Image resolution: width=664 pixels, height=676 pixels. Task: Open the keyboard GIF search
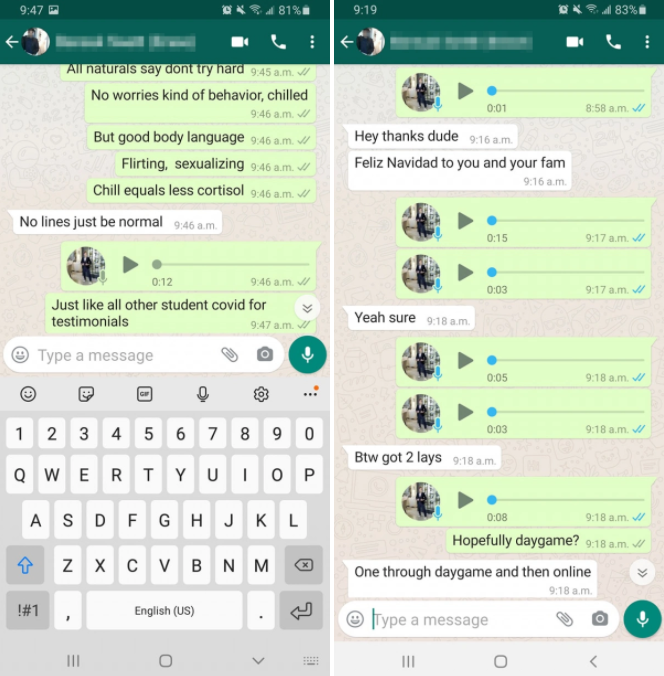[x=145, y=394]
